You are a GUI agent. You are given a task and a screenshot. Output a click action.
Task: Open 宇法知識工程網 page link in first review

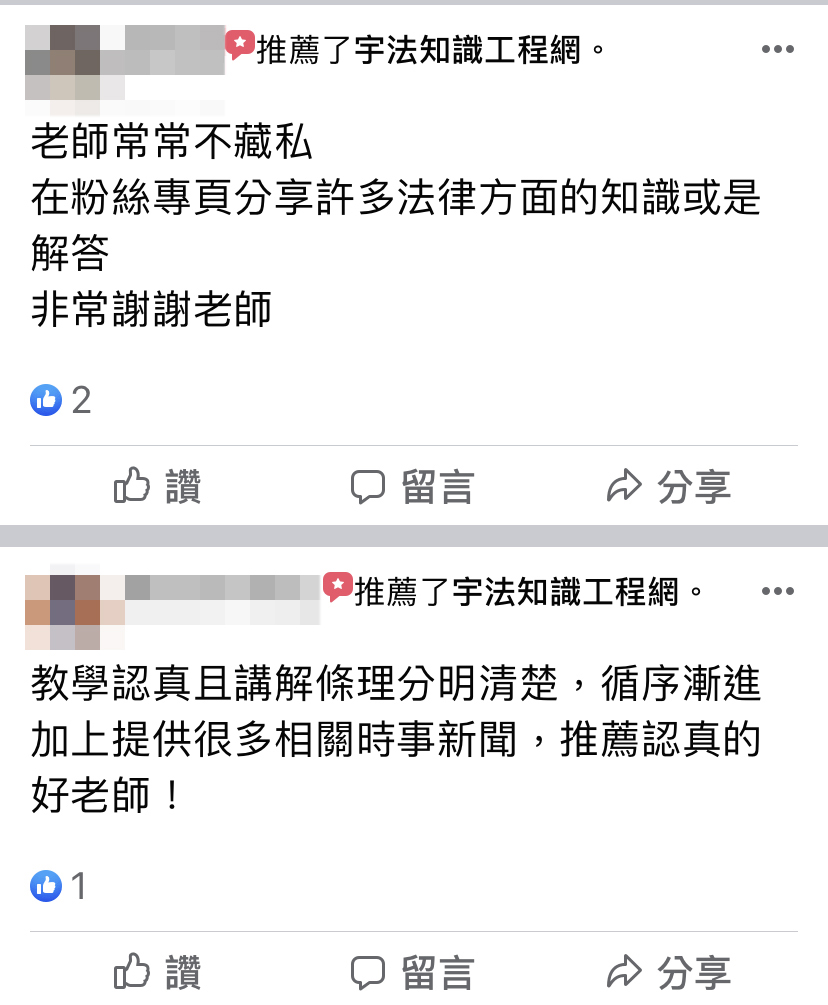coord(467,50)
